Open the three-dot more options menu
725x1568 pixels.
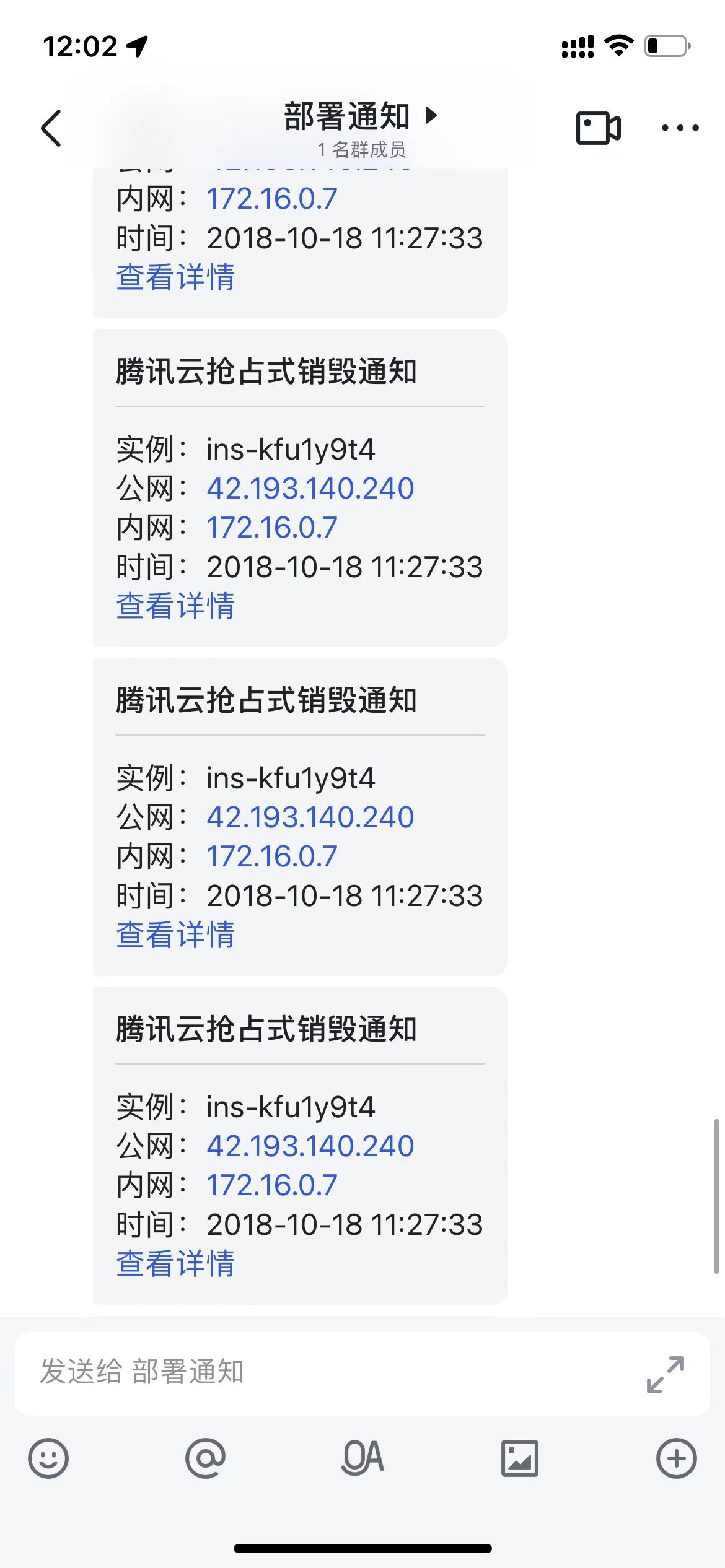pos(680,128)
